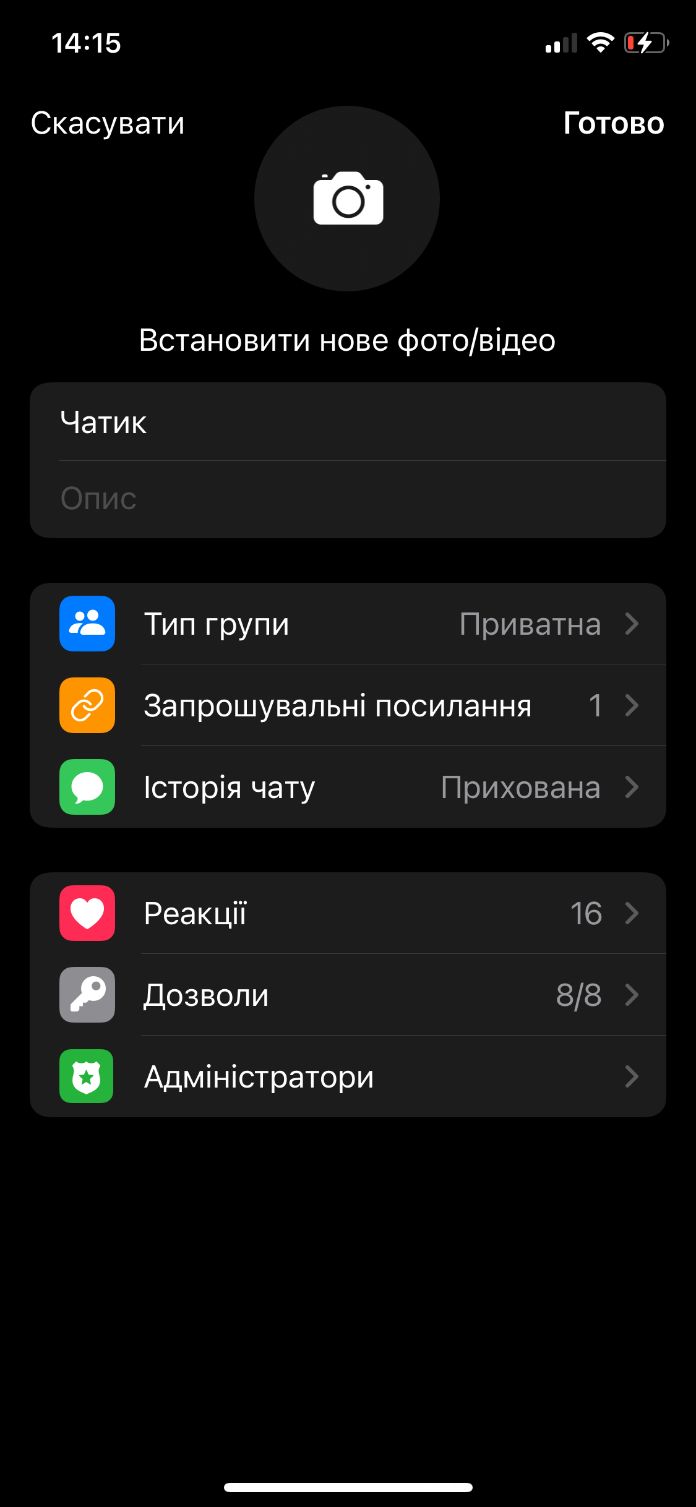Edit the group name field Чатик

click(x=348, y=422)
